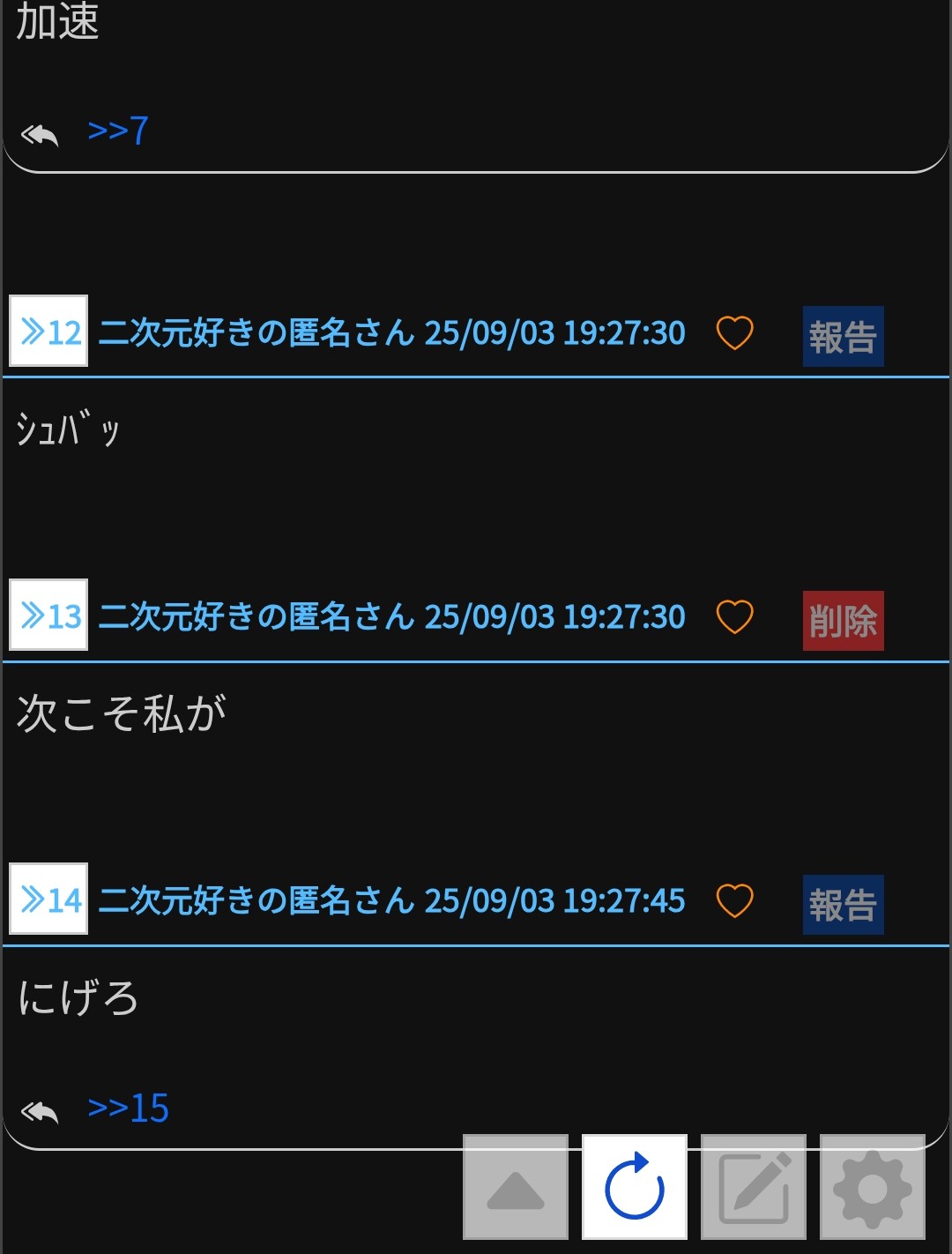Screen dimensions: 952x1254
Task: Like post 14 with the heart
Action: pyautogui.click(x=734, y=901)
